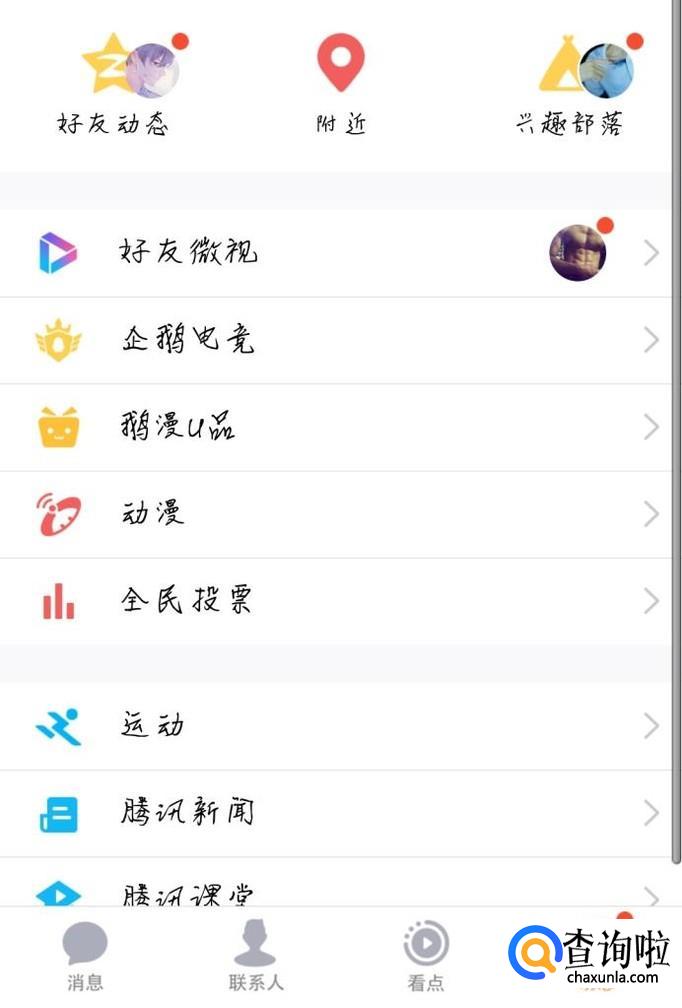Image resolution: width=682 pixels, height=1008 pixels.
Task: Switch to the 联系人 tab
Action: [x=255, y=957]
